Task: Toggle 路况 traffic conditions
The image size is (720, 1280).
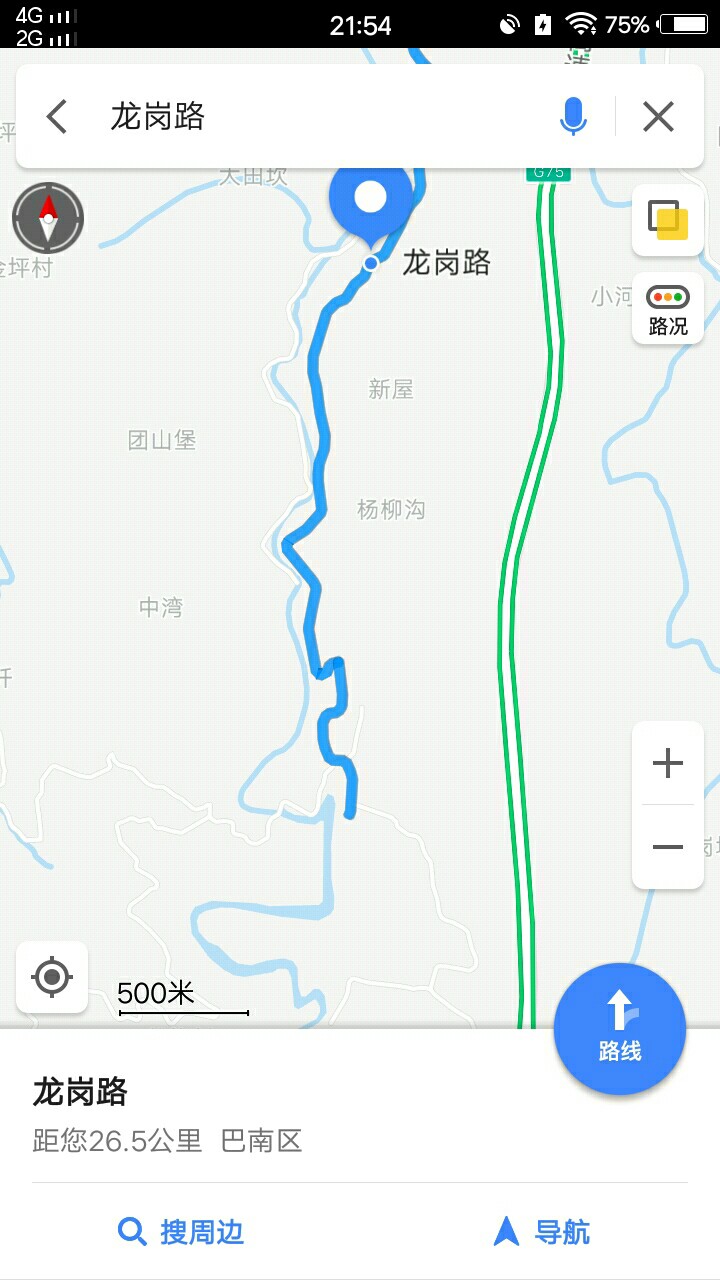Action: (668, 309)
